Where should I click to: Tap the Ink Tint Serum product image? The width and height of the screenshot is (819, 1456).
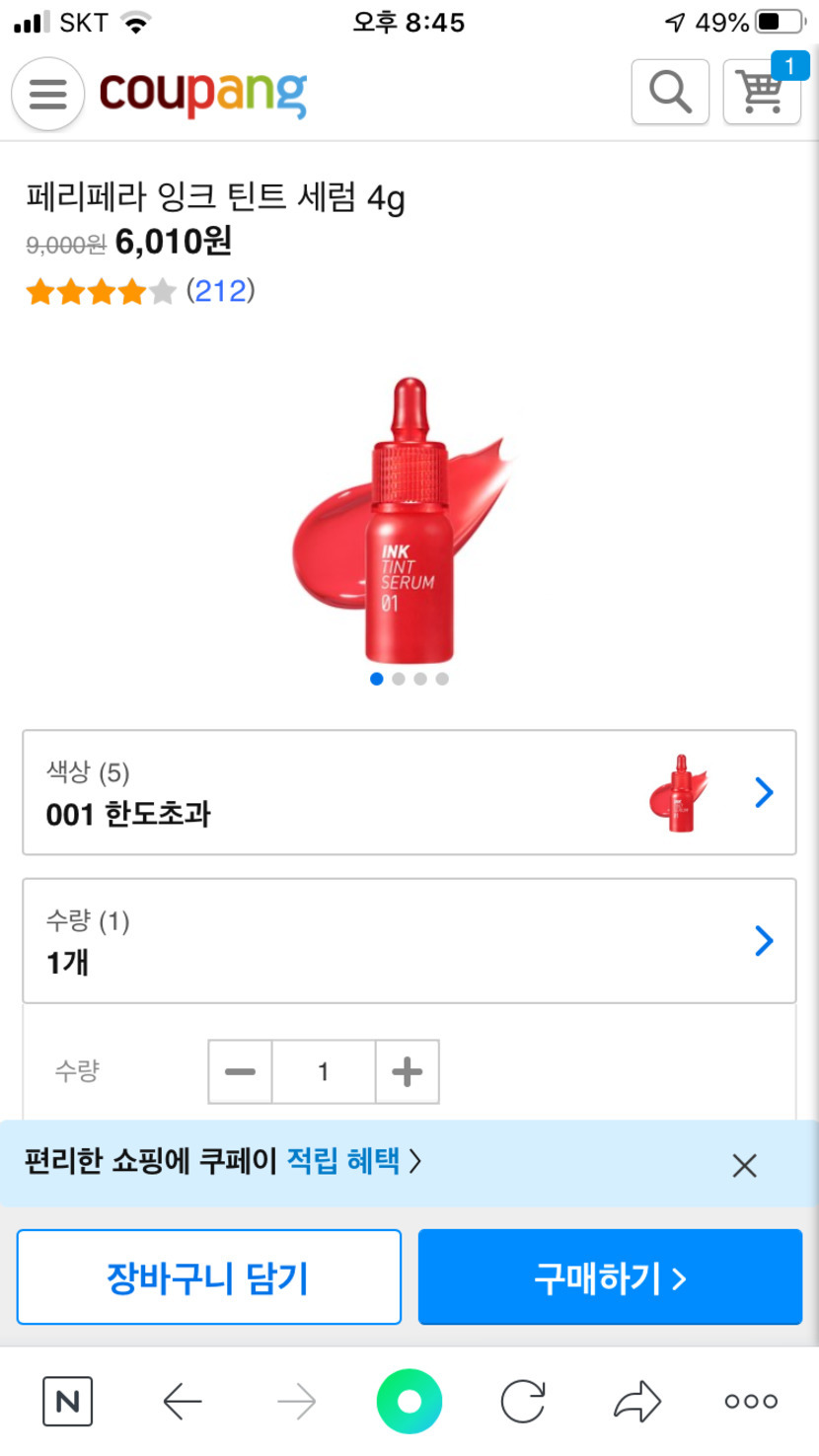(x=409, y=521)
